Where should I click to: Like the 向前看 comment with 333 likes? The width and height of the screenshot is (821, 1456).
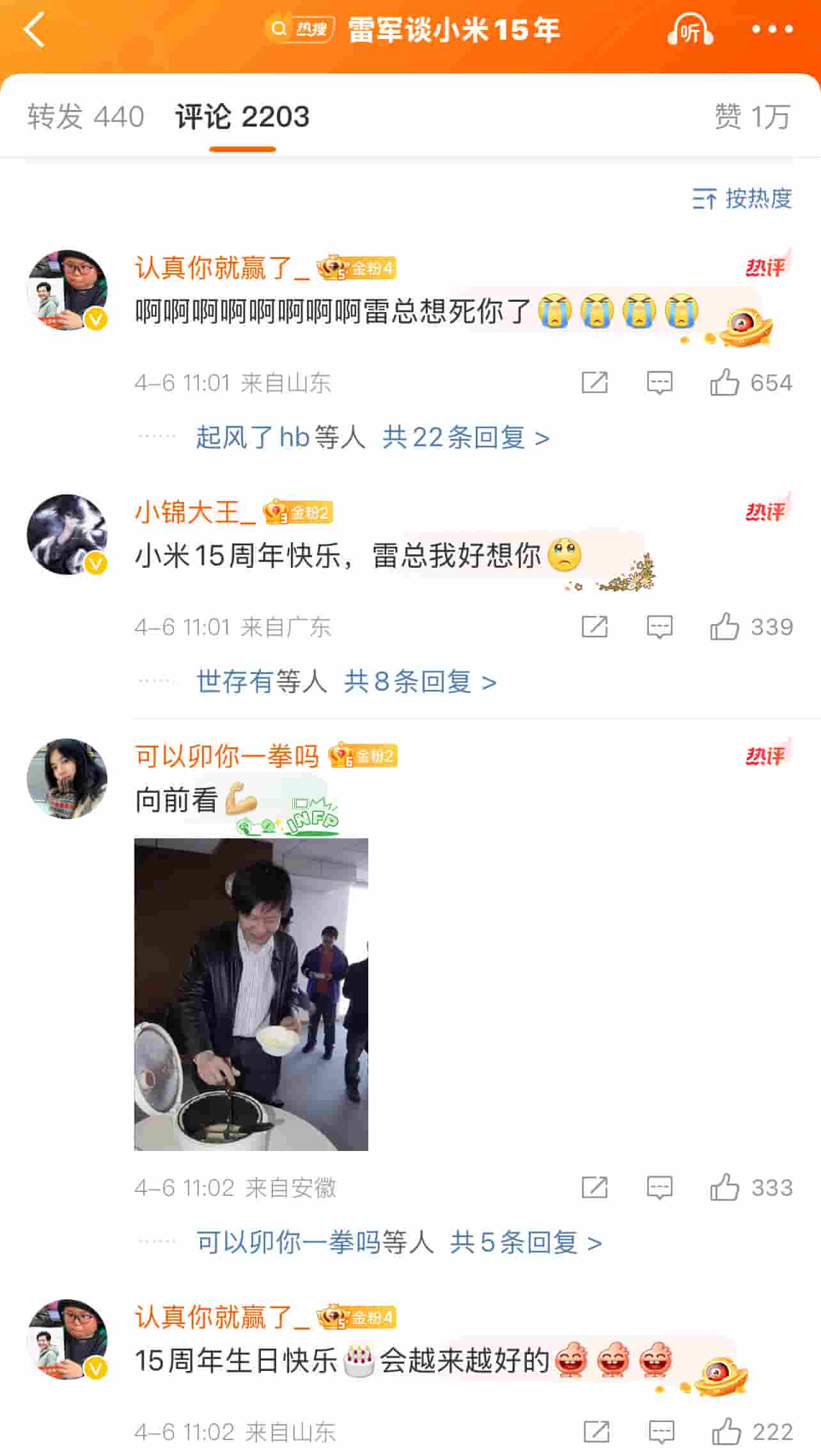(x=725, y=1188)
